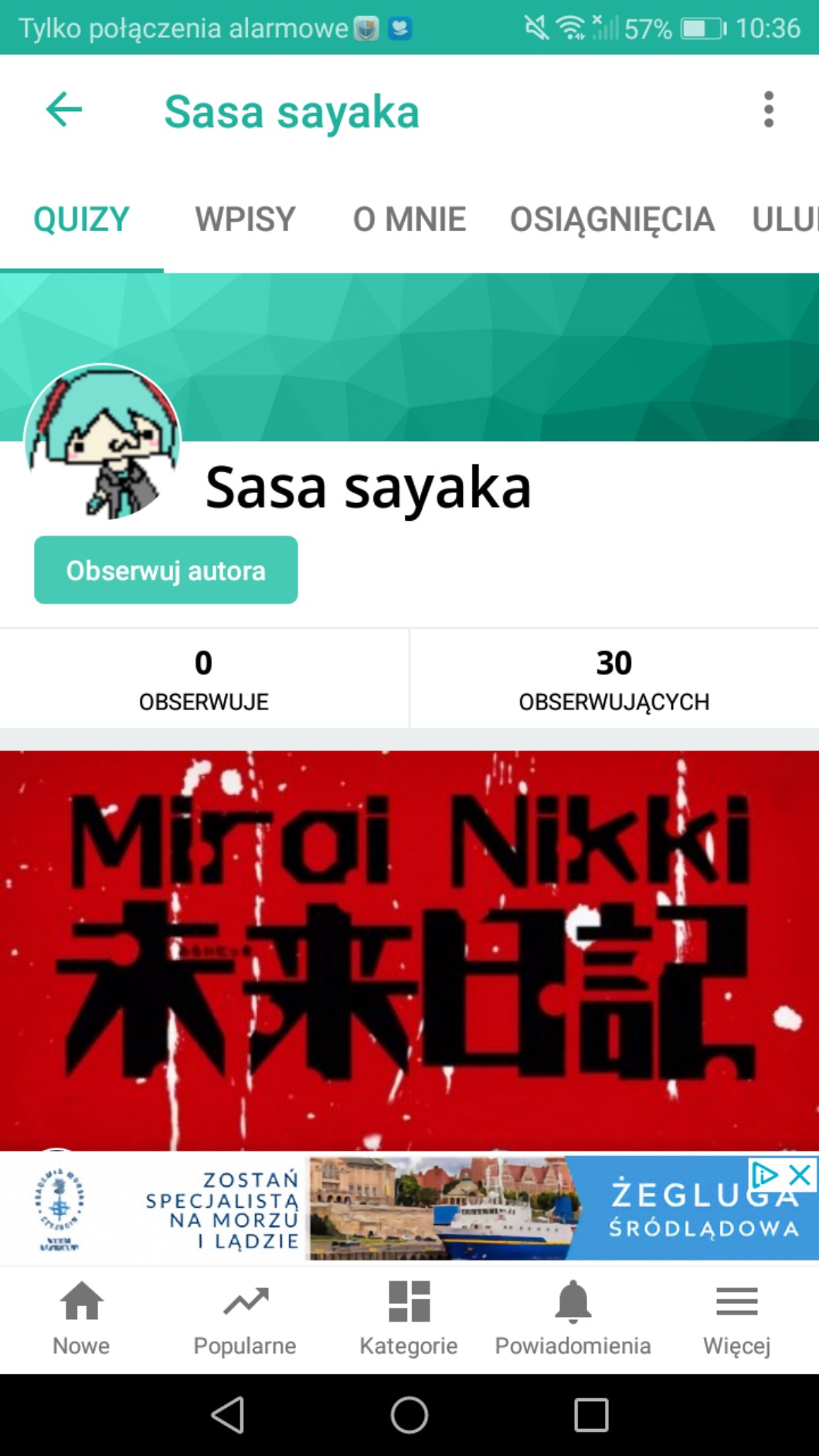The width and height of the screenshot is (819, 1456).
Task: View the 30 OBSERWUJĄCYCH followers
Action: click(x=613, y=679)
